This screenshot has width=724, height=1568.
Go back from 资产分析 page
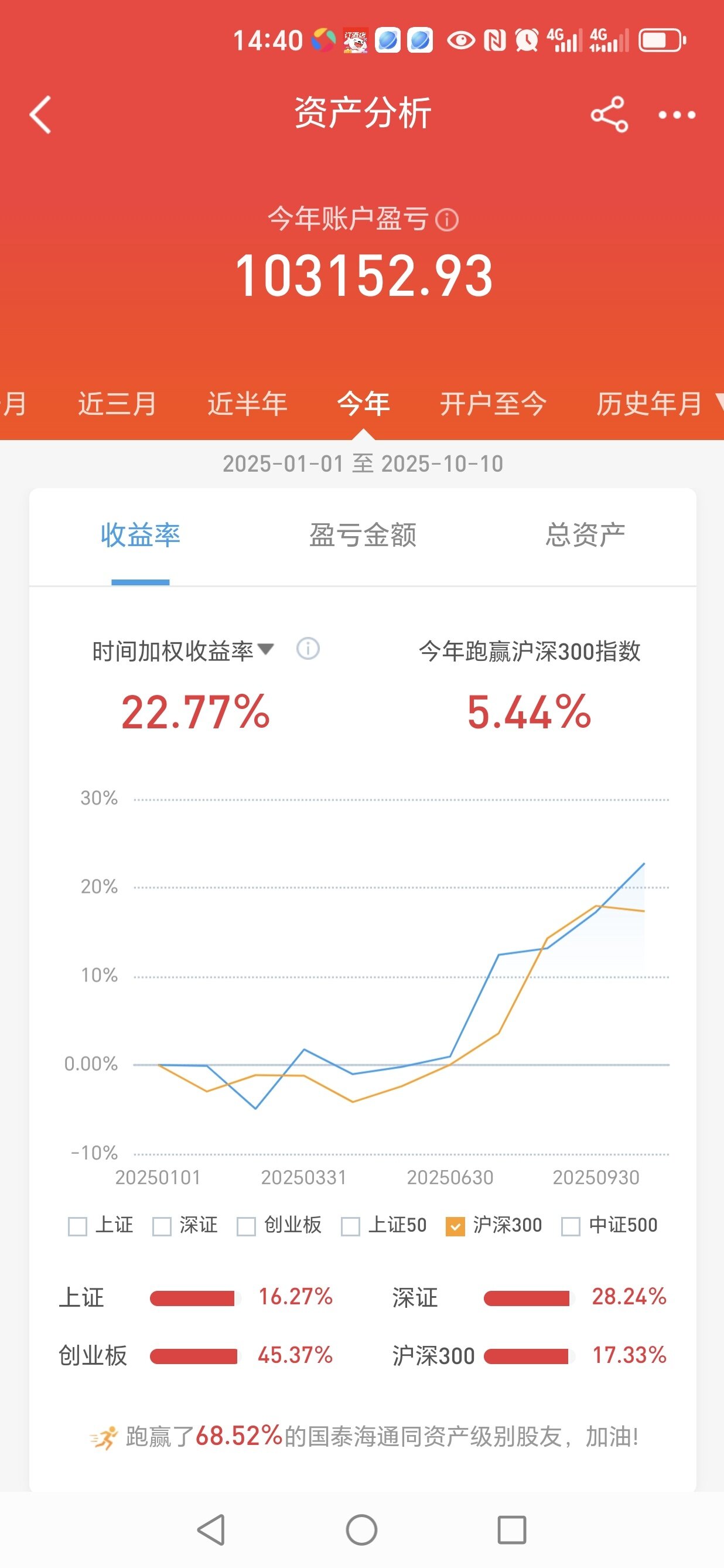point(40,114)
